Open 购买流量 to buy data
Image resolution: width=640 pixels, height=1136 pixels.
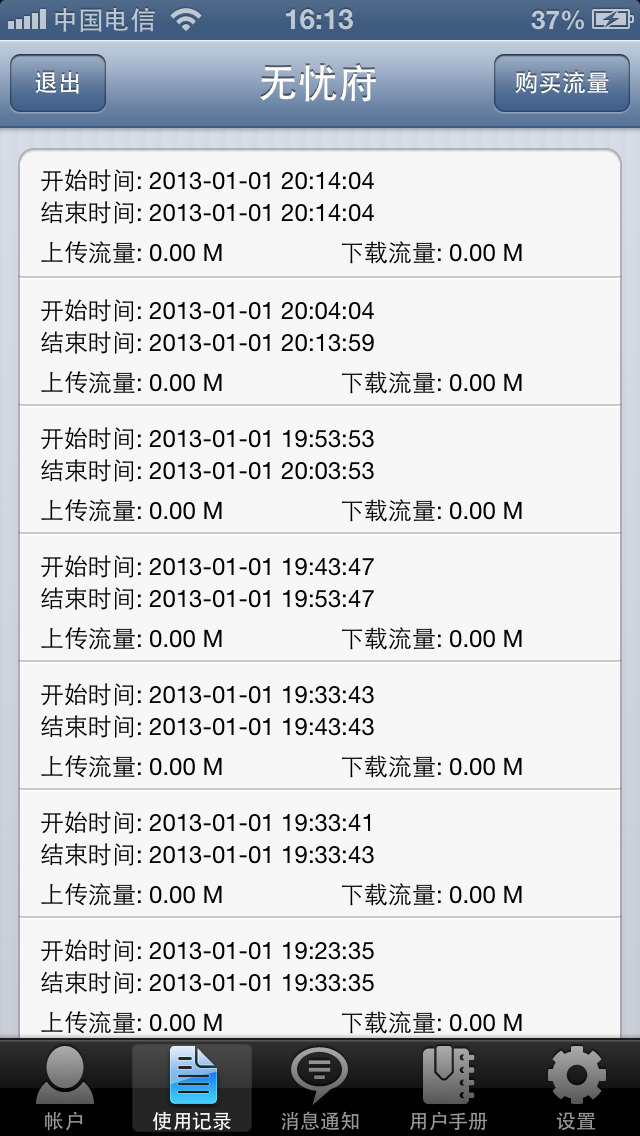coord(561,84)
